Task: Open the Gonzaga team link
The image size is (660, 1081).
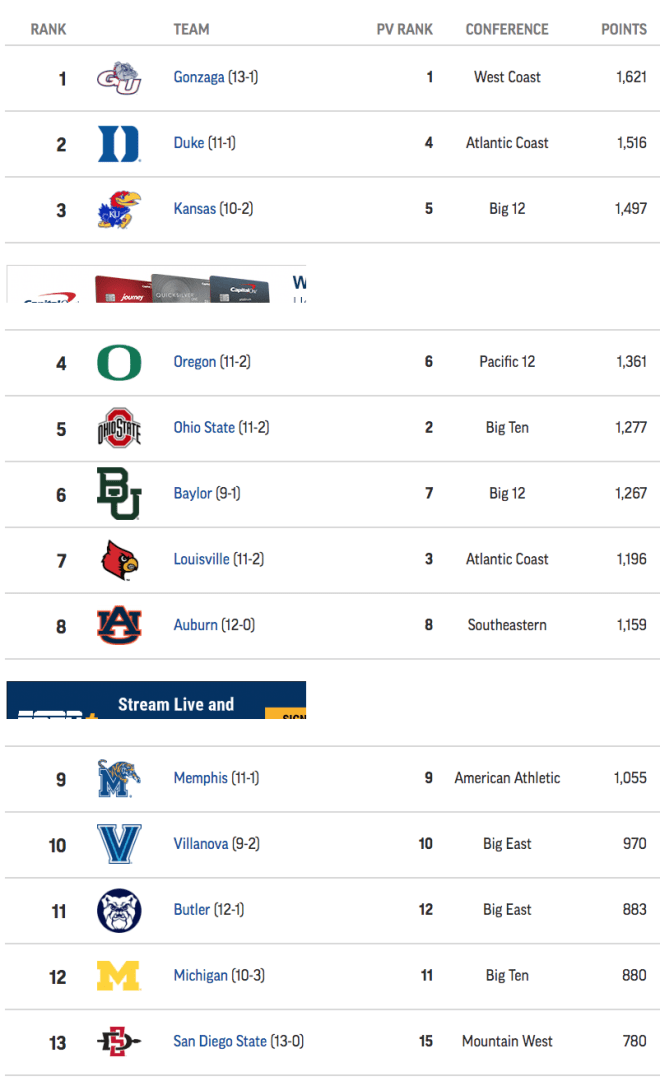Action: 199,77
